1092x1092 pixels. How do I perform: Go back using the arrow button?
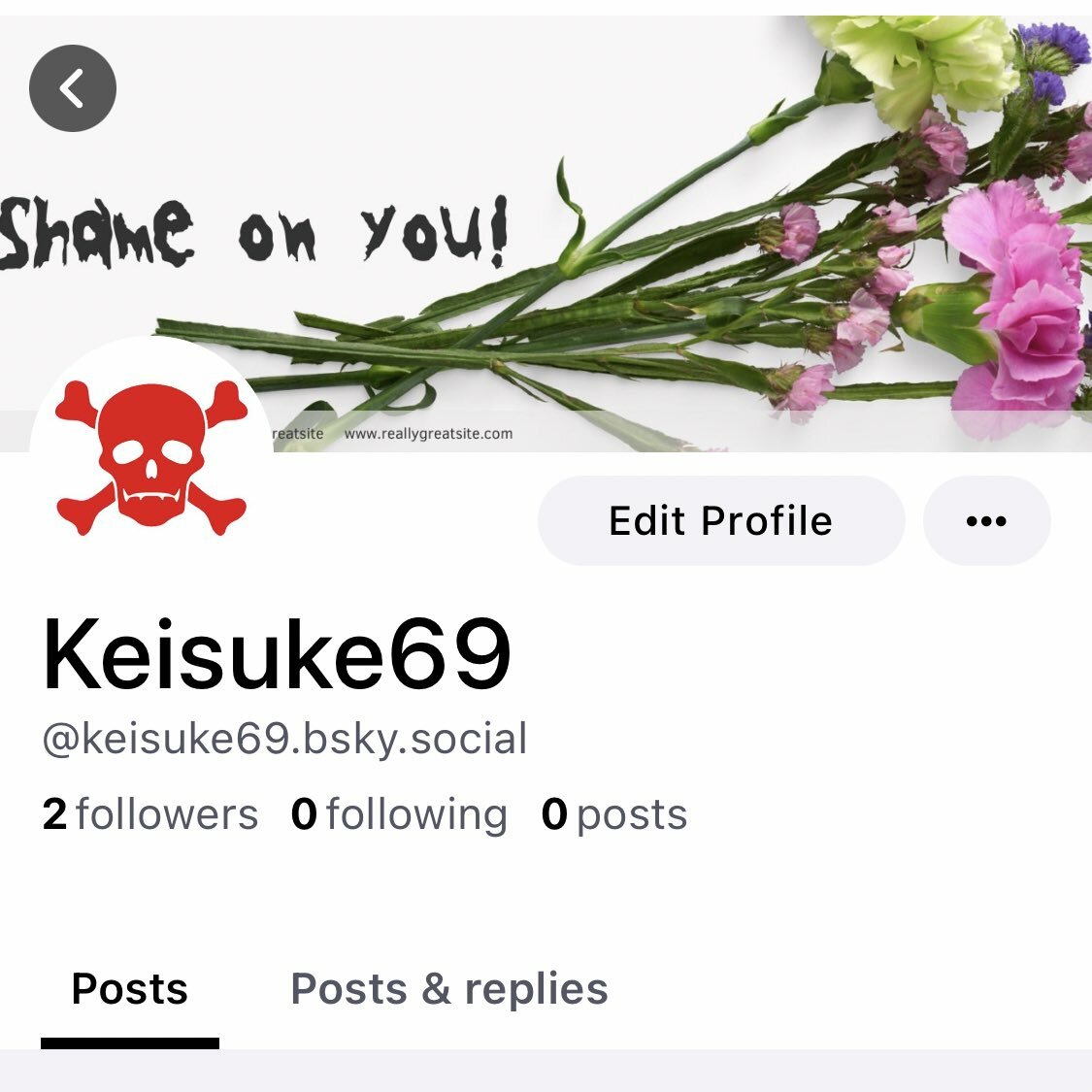click(x=73, y=88)
